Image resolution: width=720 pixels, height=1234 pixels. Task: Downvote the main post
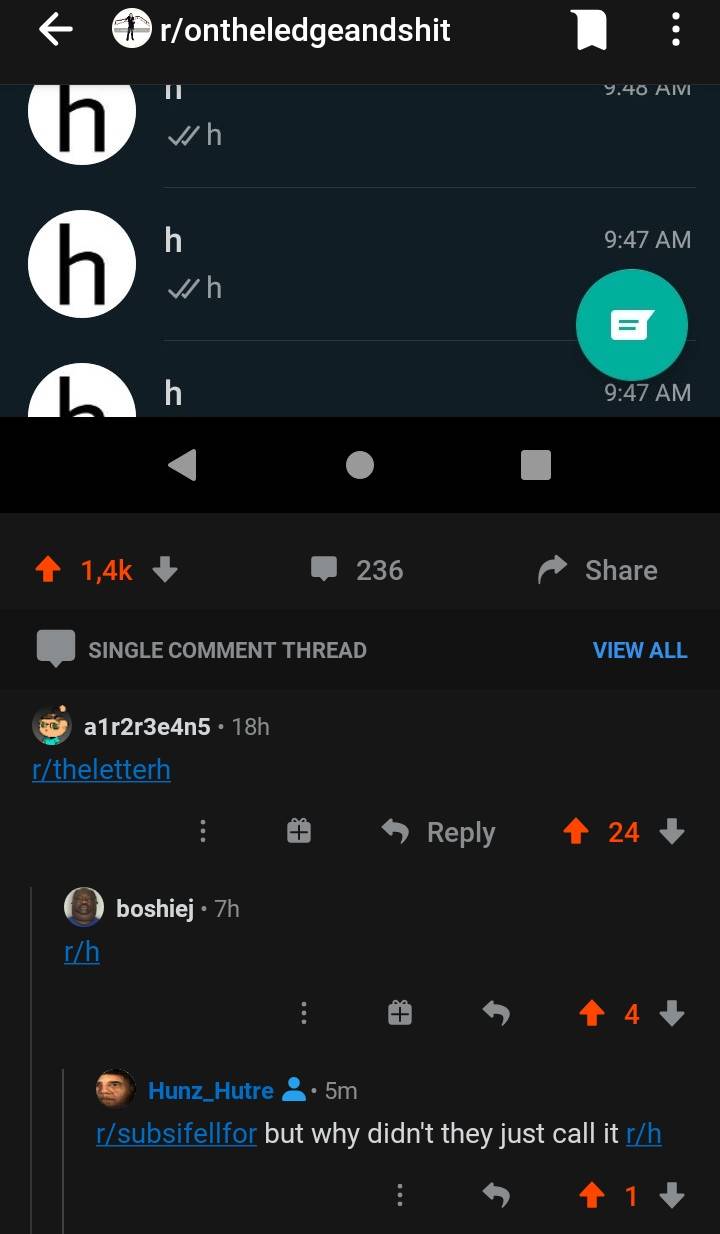point(165,570)
